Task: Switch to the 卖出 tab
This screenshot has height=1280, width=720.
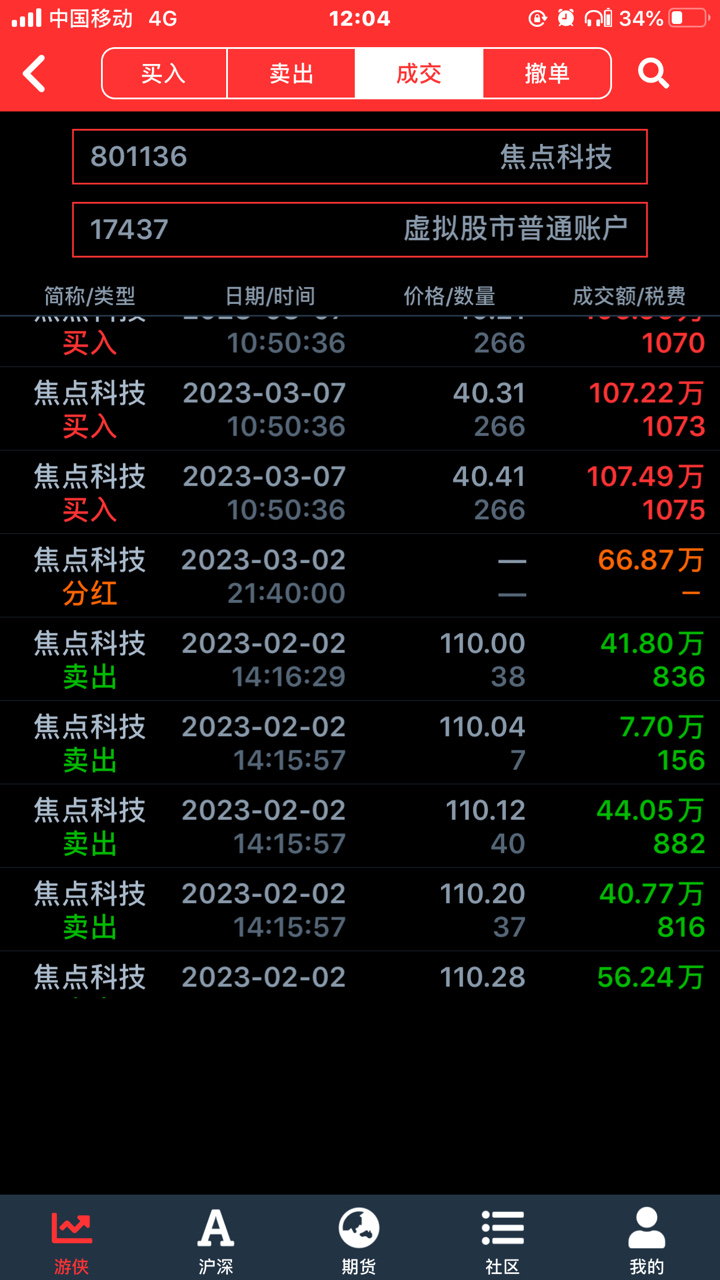Action: 291,74
